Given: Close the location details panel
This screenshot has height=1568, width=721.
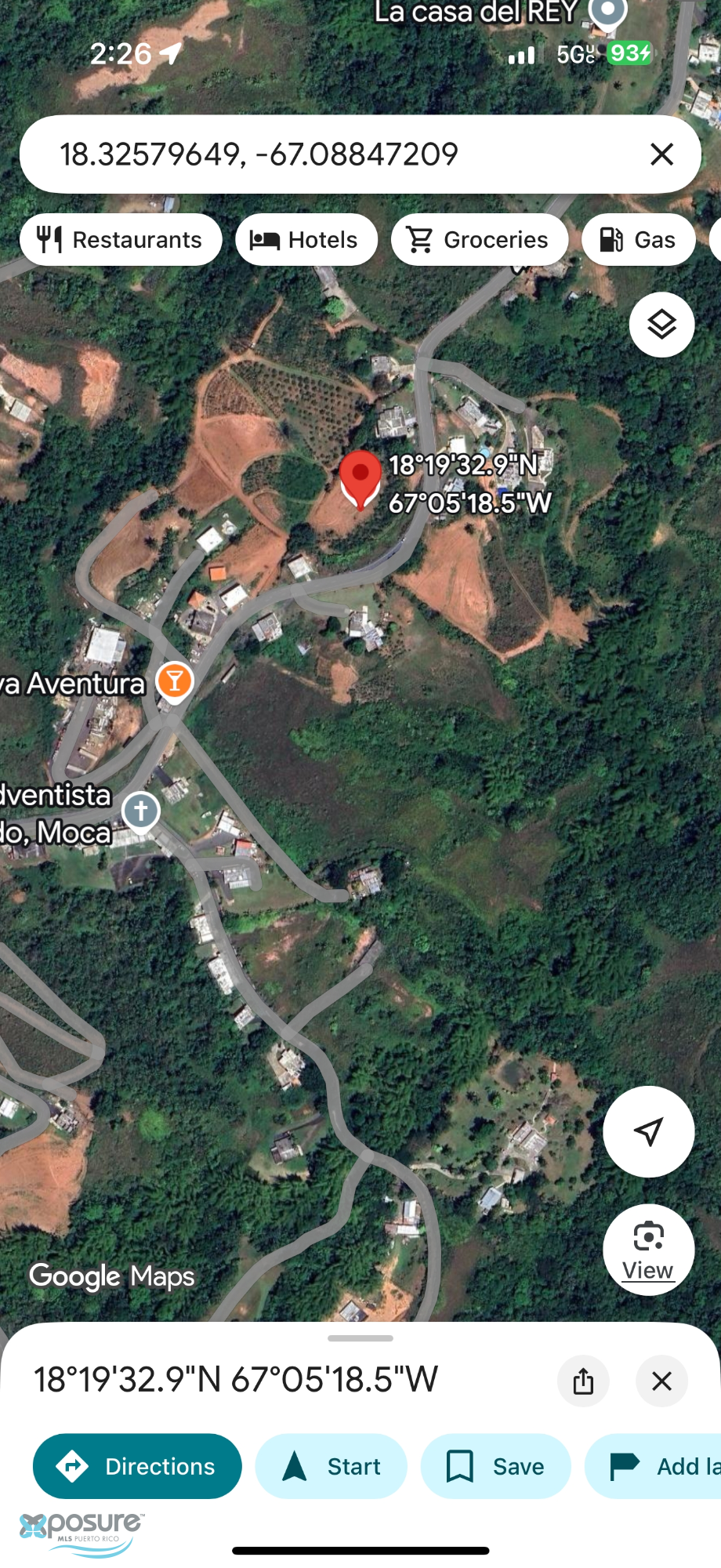Looking at the screenshot, I should click(661, 1381).
